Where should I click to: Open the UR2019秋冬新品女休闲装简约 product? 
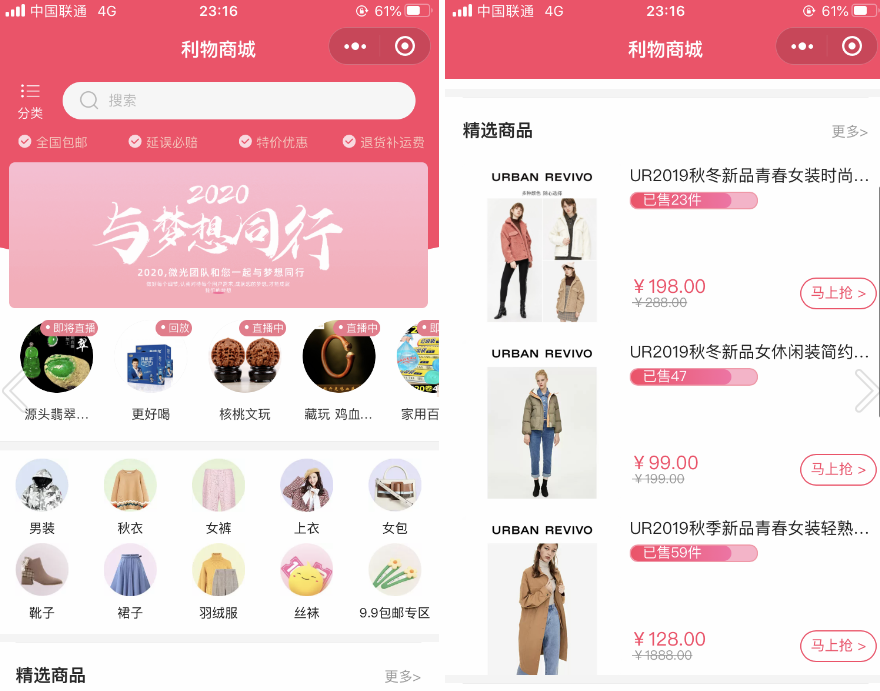coord(749,352)
